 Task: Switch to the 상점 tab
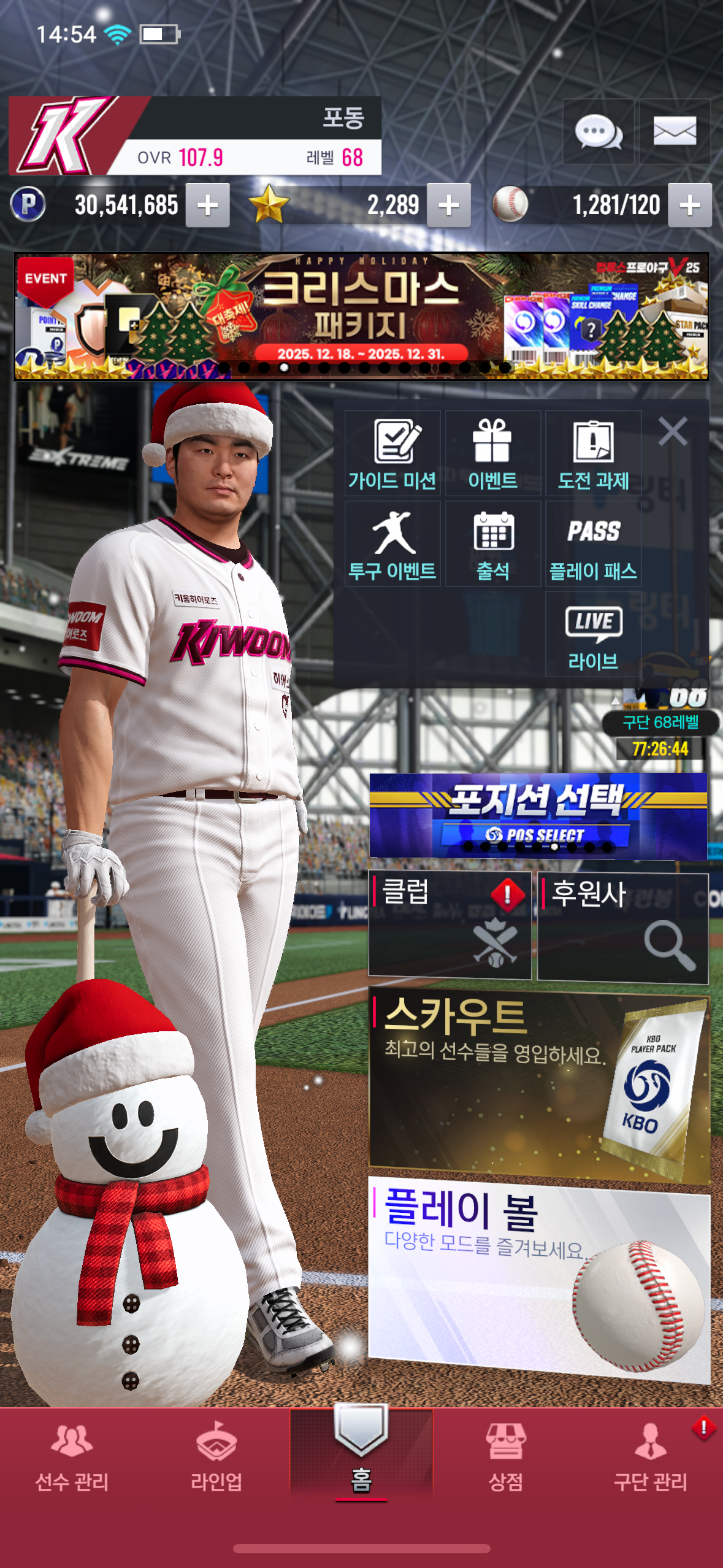click(505, 1457)
